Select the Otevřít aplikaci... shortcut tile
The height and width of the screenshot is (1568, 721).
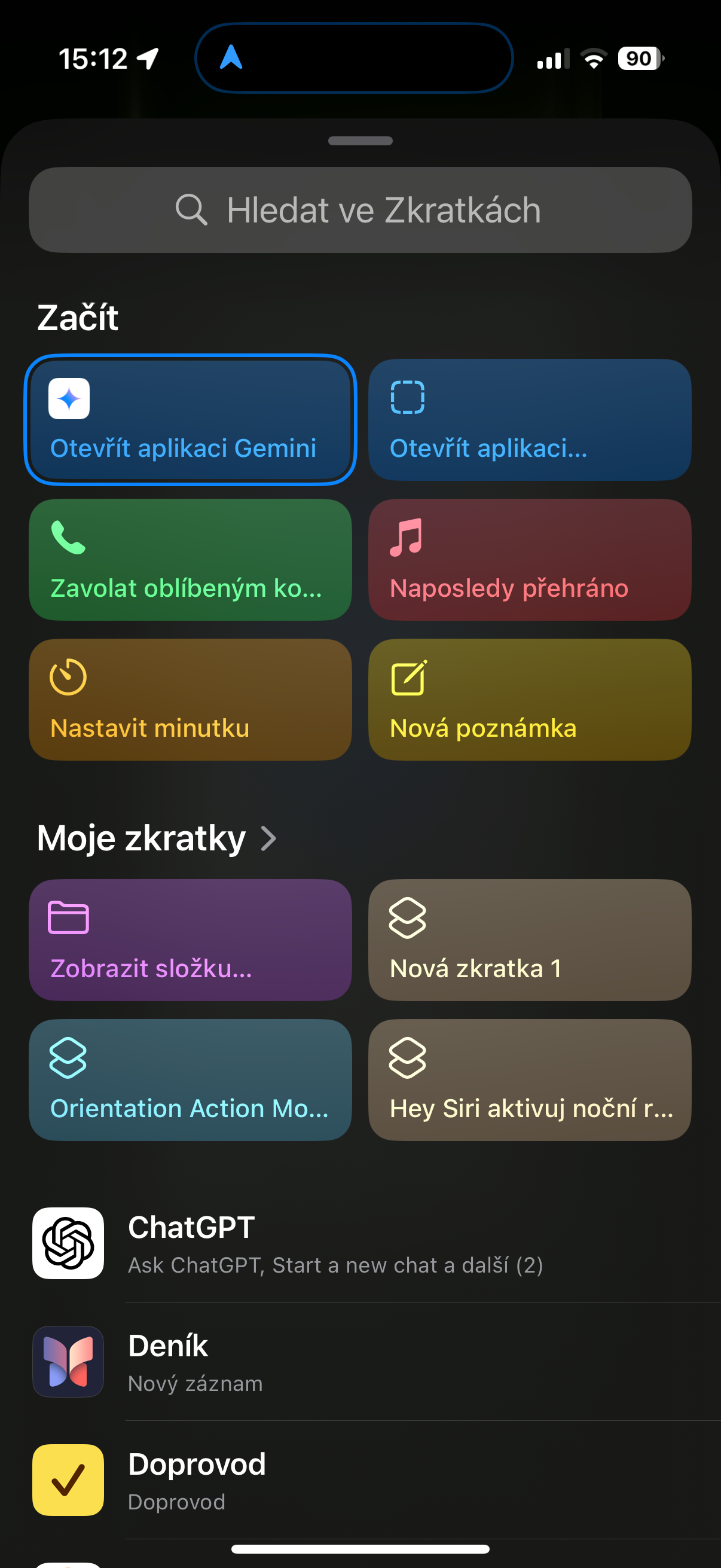point(529,420)
